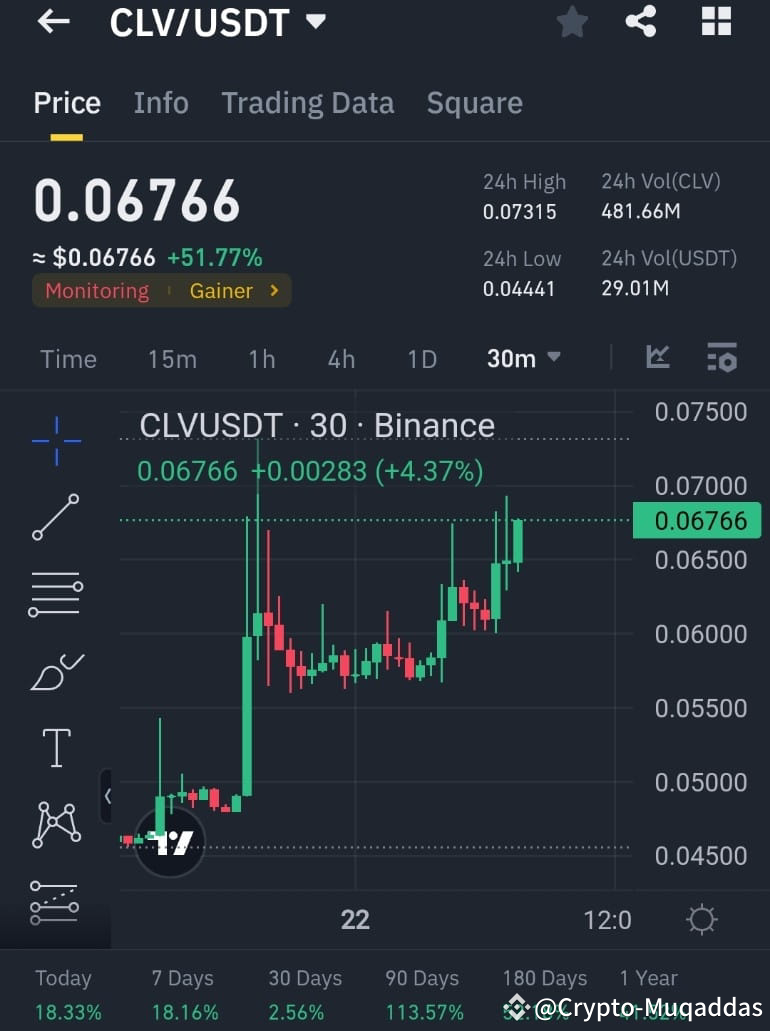Viewport: 770px width, 1031px height.
Task: Open the technical indicators panel
Action: coord(722,358)
